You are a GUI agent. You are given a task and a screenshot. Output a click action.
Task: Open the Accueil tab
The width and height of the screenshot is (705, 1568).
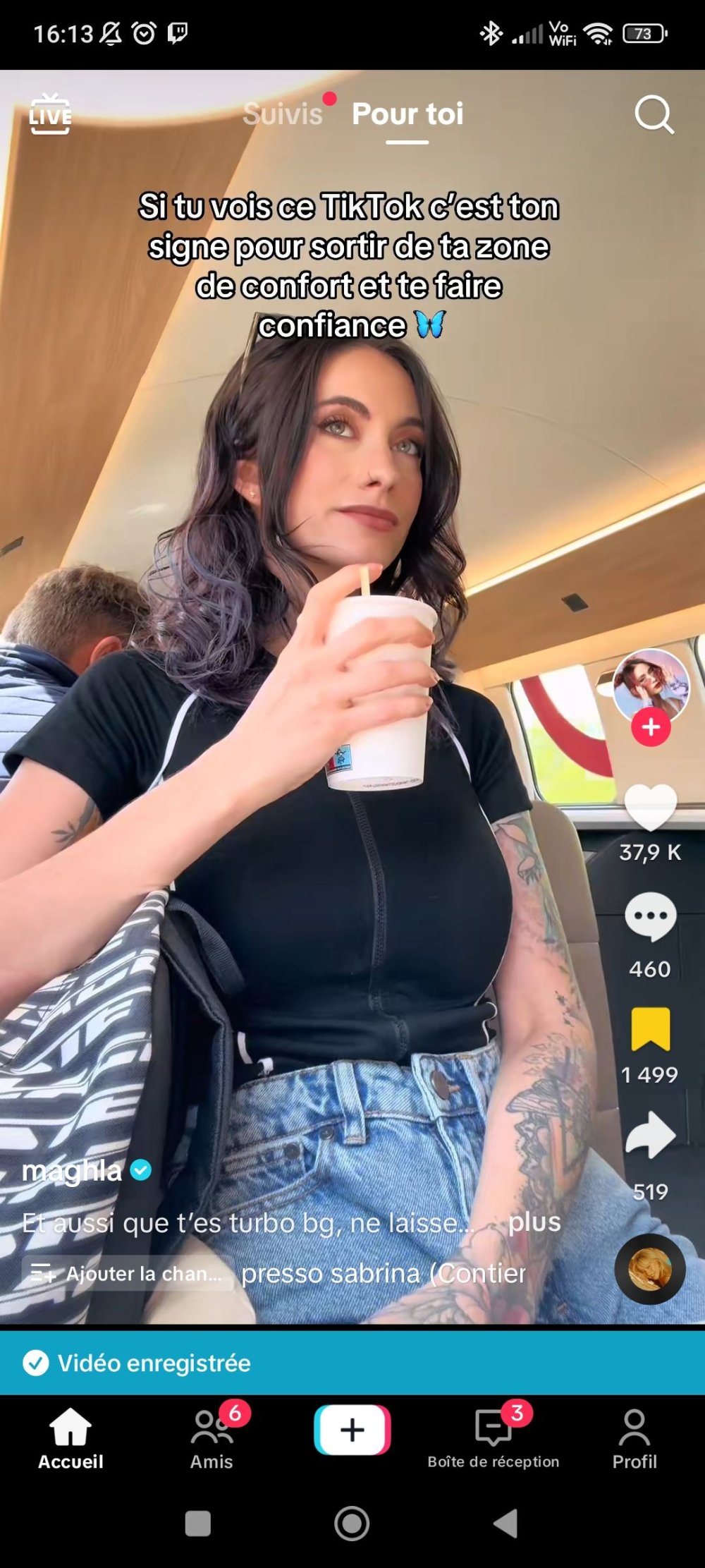70,1439
